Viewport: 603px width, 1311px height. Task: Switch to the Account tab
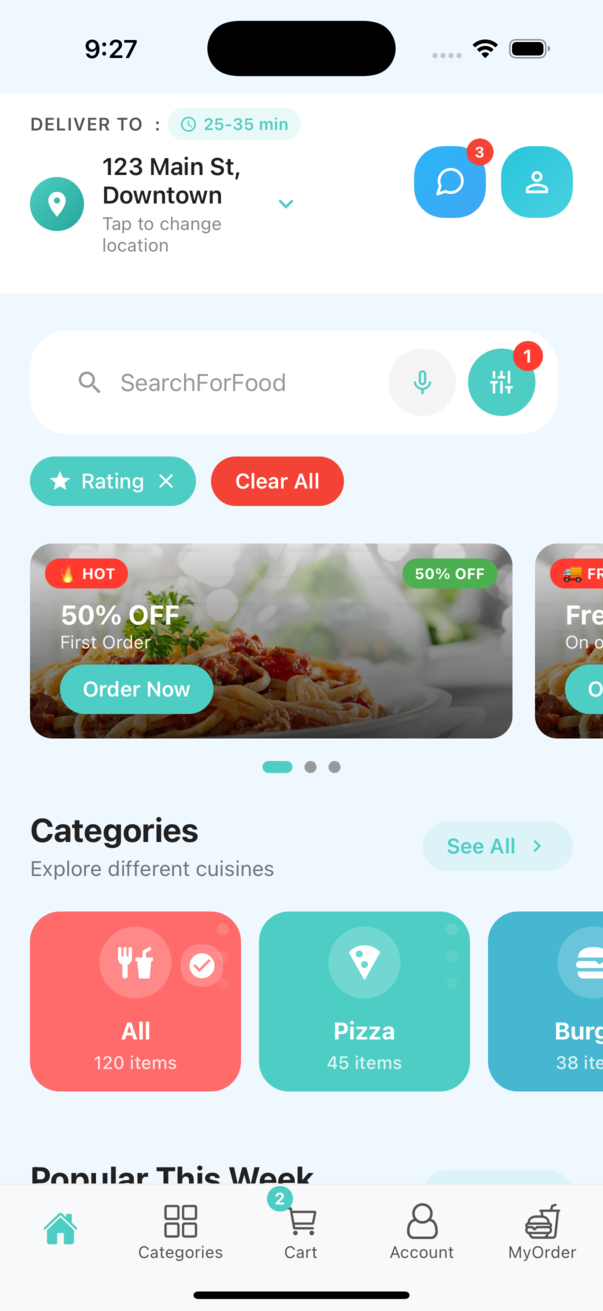(421, 1232)
